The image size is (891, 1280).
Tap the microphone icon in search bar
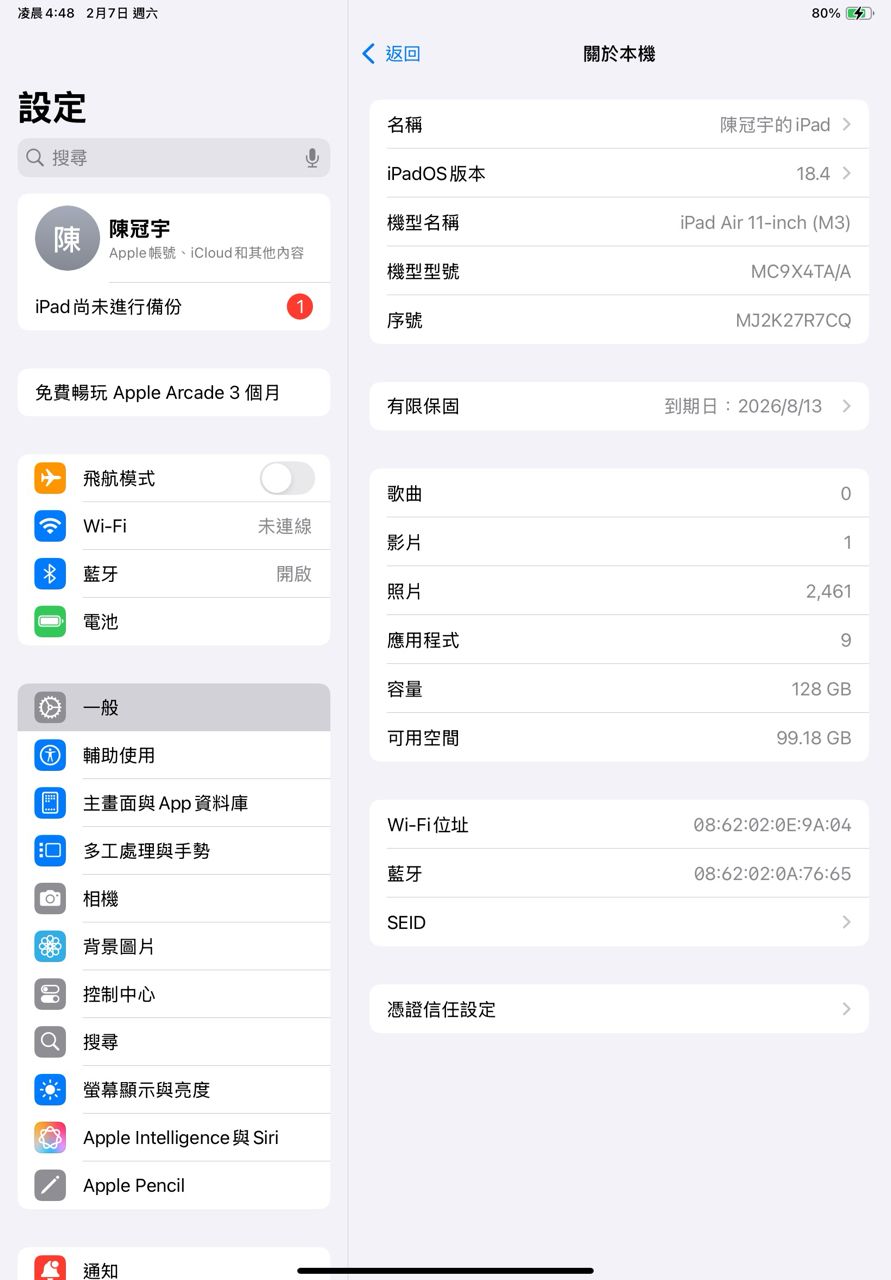(x=312, y=158)
